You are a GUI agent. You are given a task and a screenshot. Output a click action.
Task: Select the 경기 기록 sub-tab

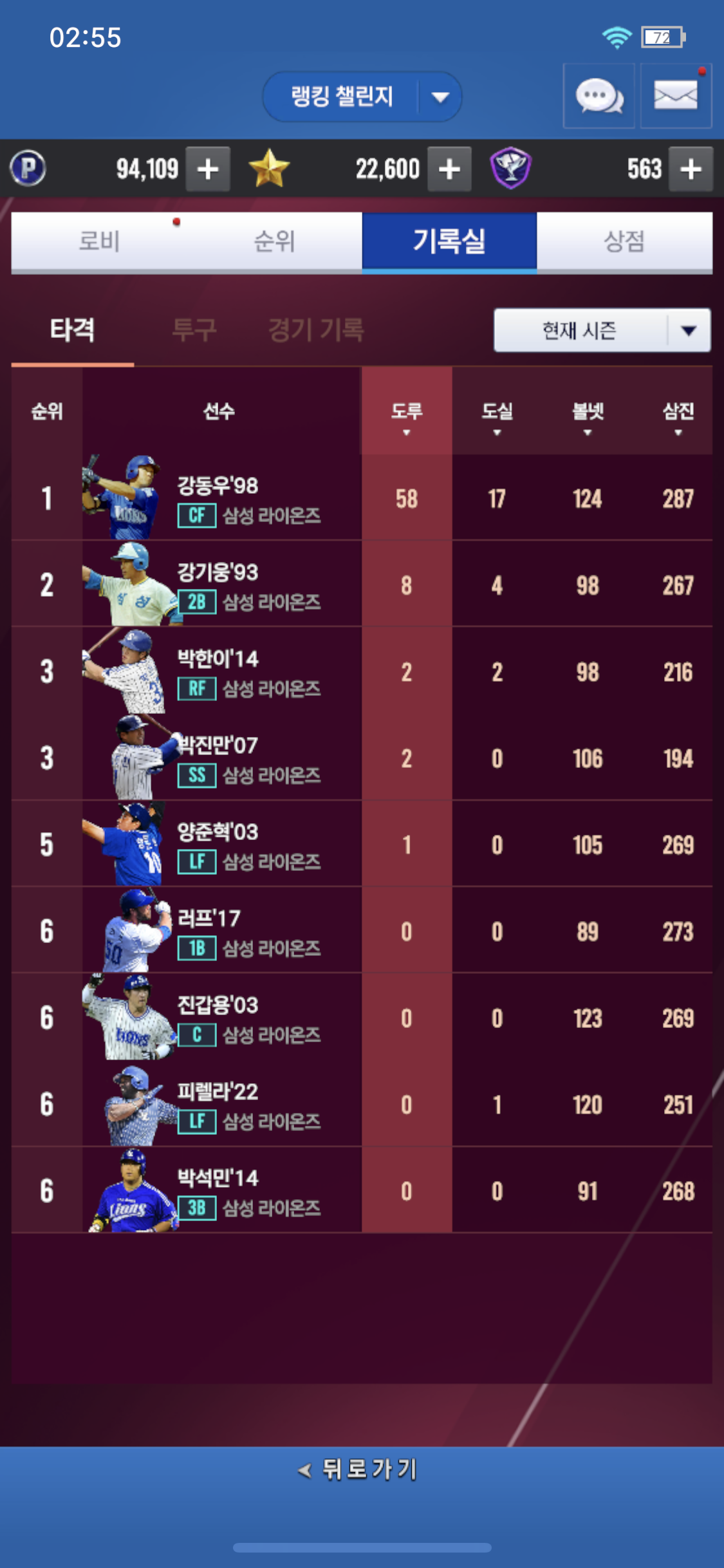coord(316,330)
